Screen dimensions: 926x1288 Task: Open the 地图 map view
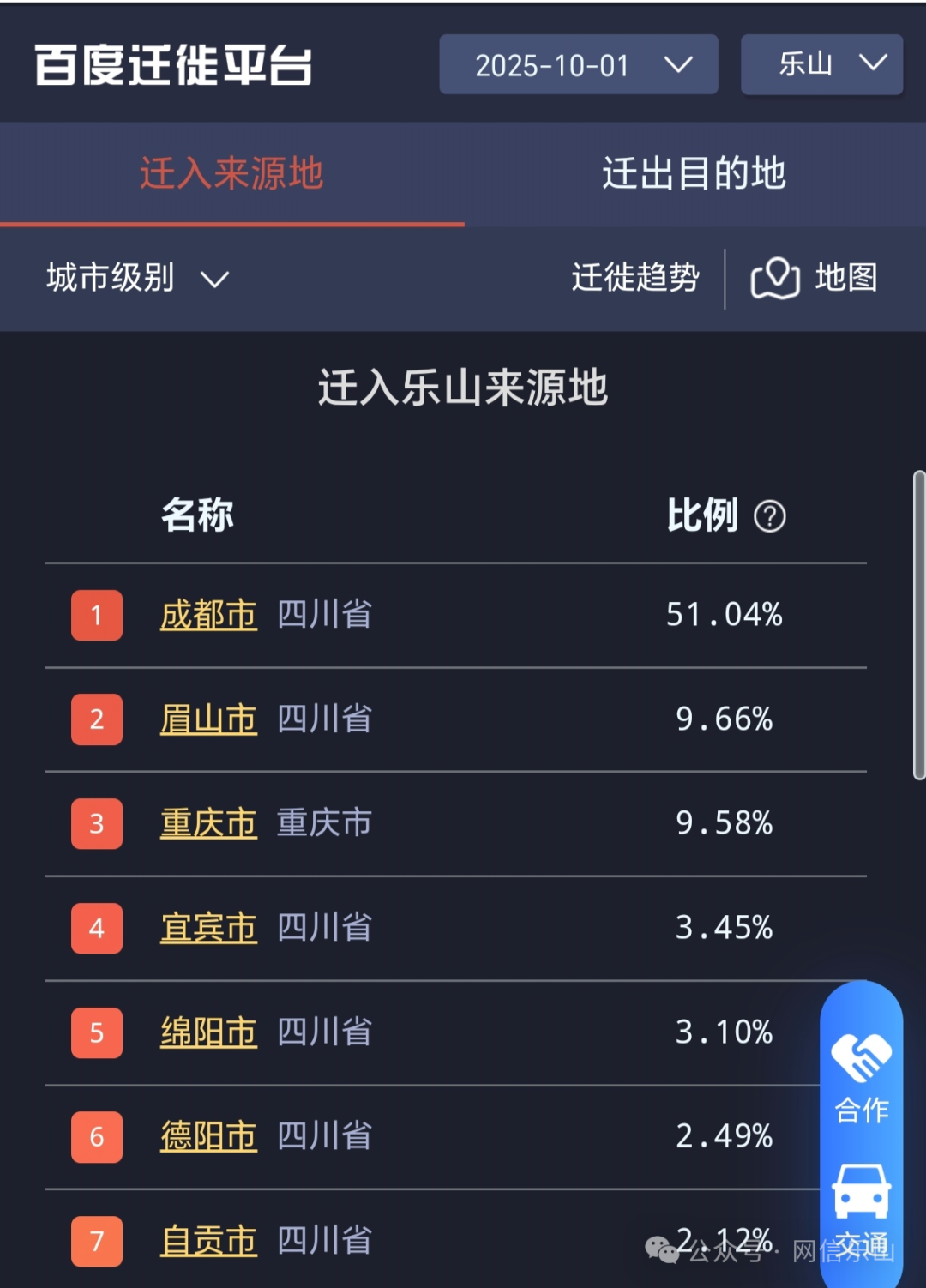[814, 278]
